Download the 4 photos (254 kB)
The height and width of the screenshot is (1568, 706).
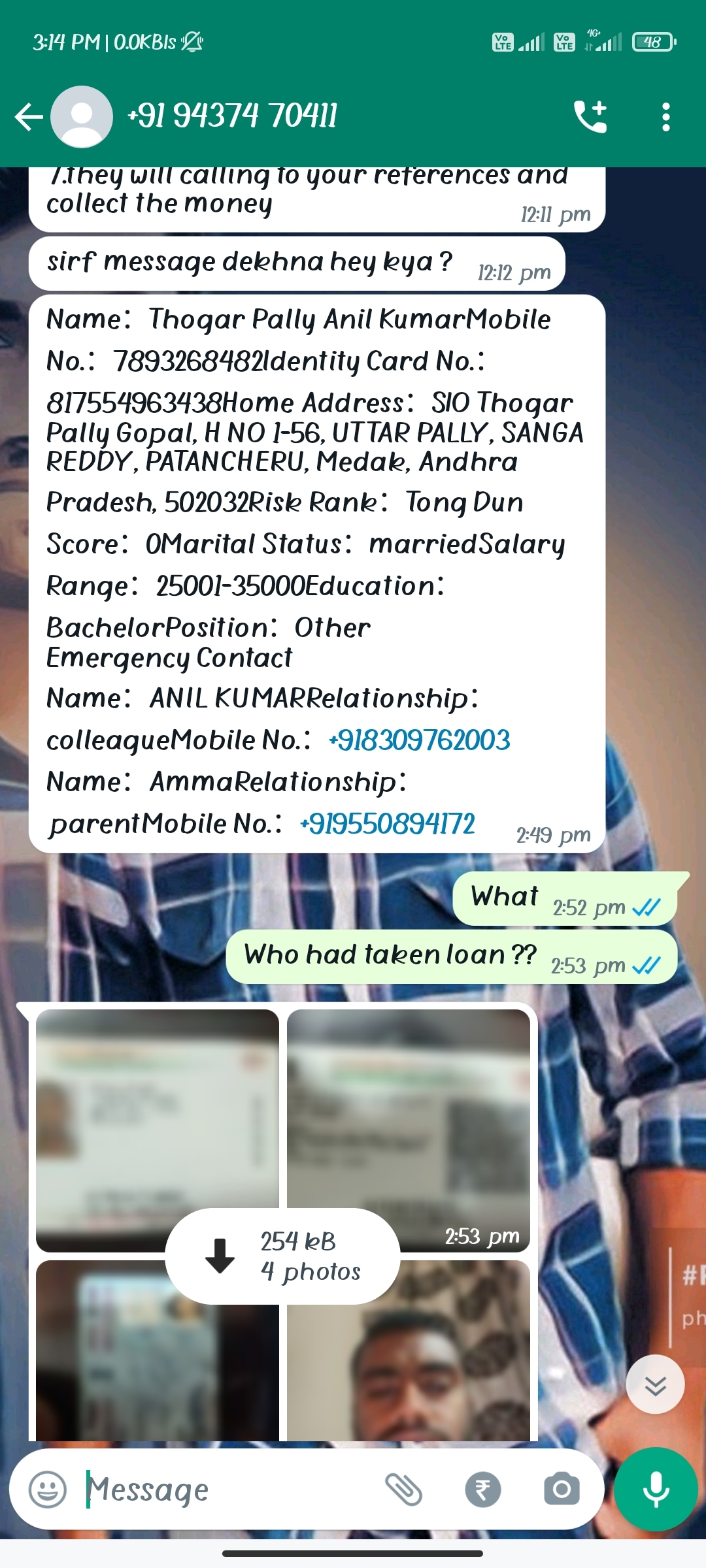[x=282, y=1256]
